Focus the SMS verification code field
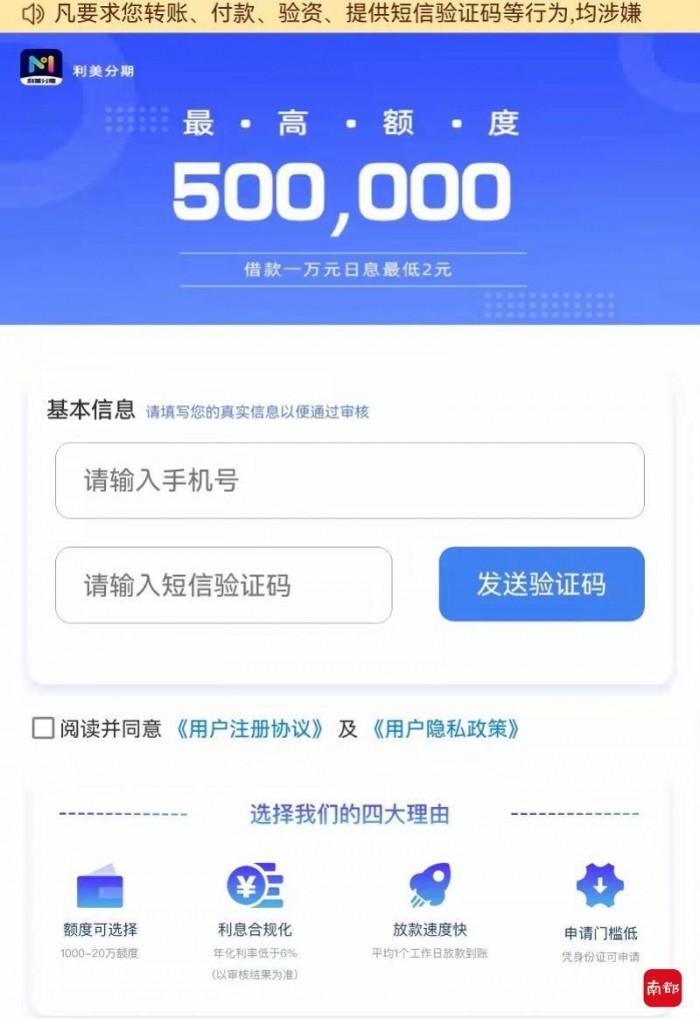700x1019 pixels. (x=223, y=585)
